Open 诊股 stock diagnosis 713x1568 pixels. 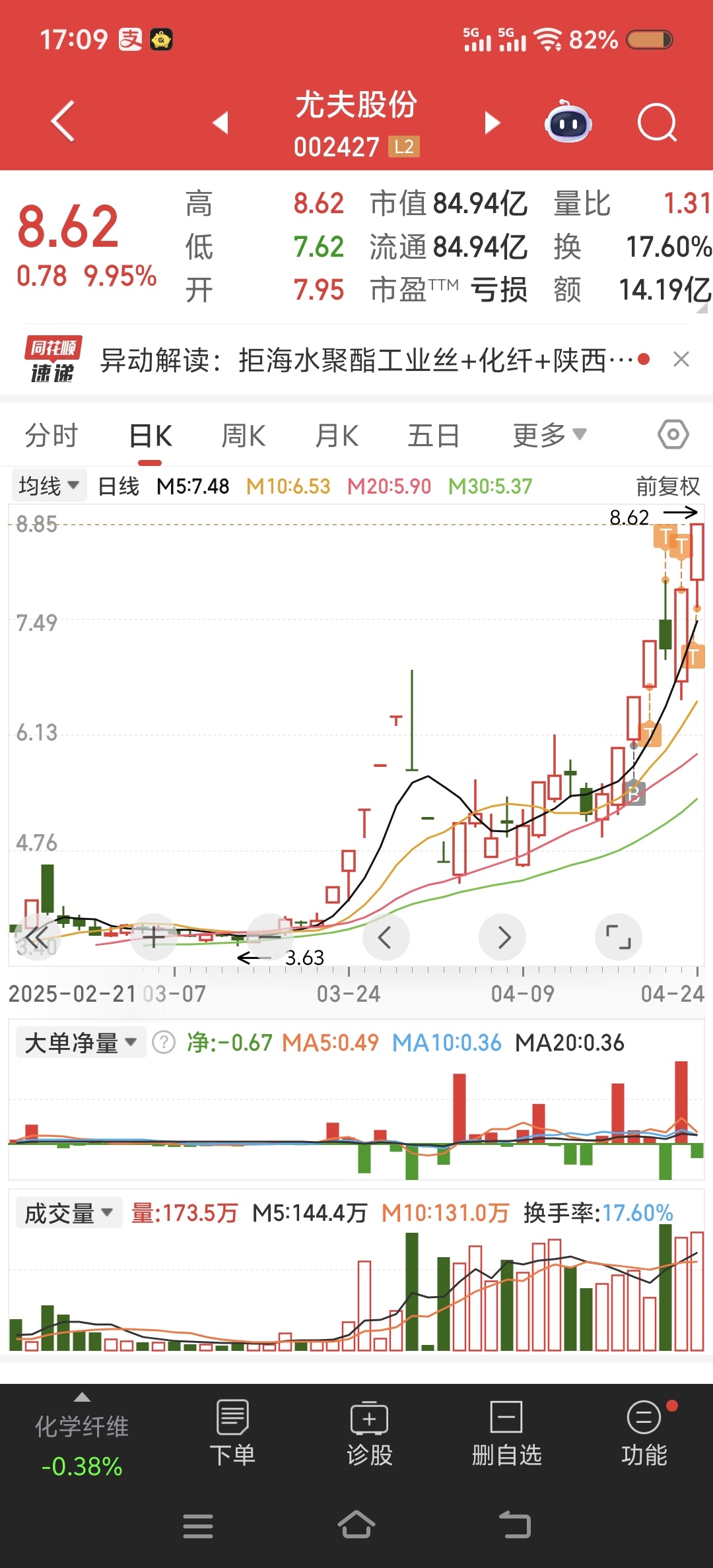370,1433
